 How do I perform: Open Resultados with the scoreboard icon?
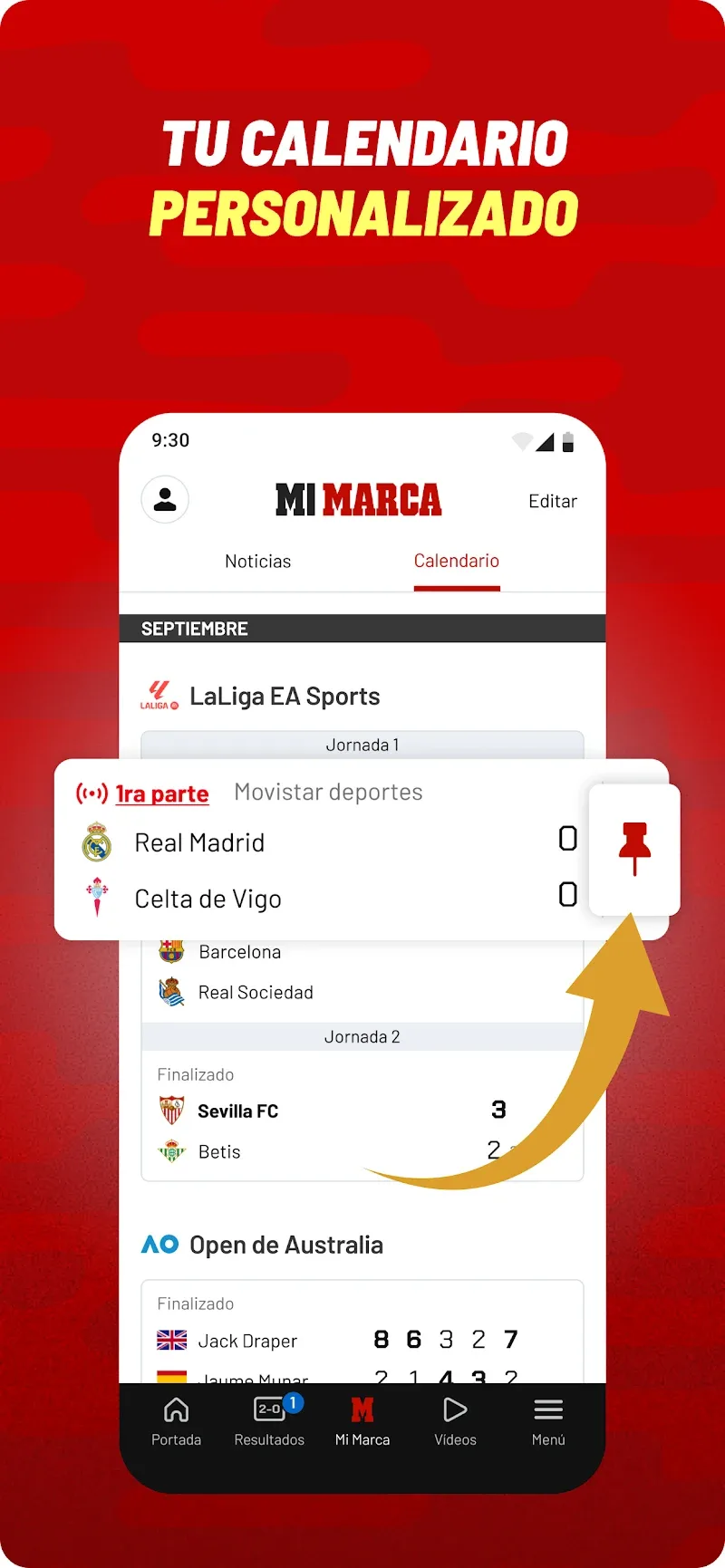pos(268,1410)
